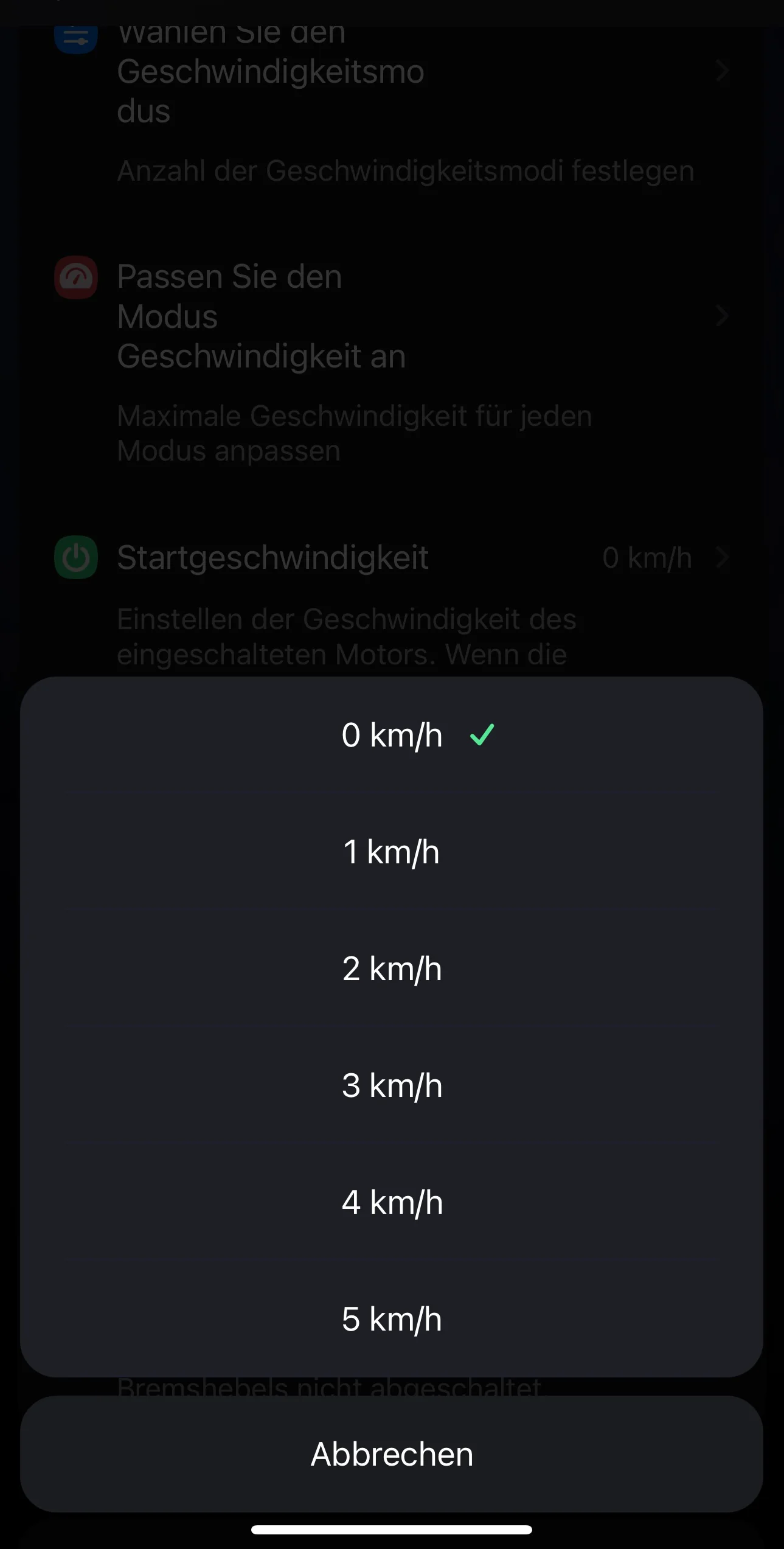Choose the 5 km/h option
The image size is (784, 1549).
tap(392, 1319)
